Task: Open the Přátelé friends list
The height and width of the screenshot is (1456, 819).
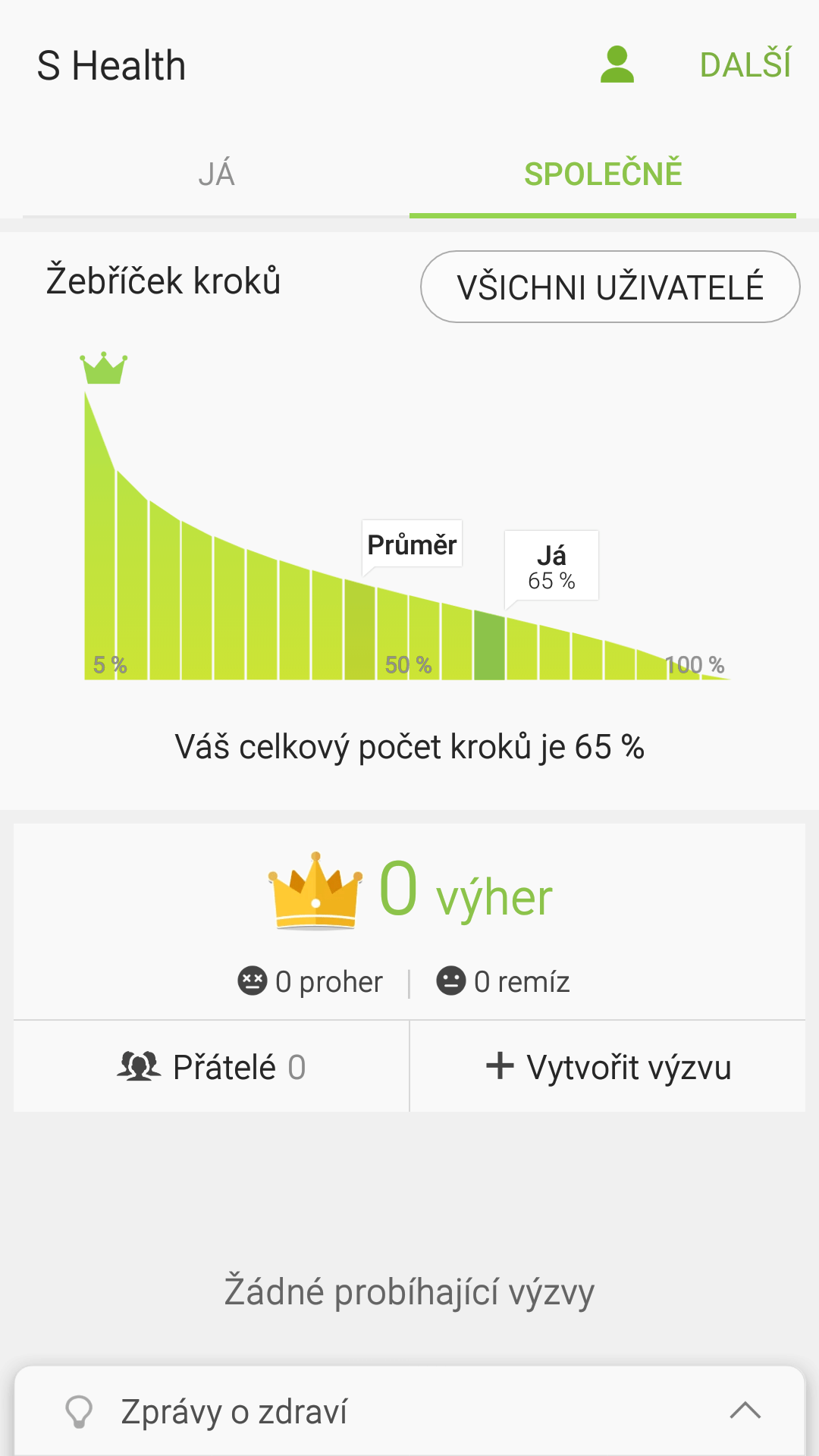Action: (x=212, y=1066)
